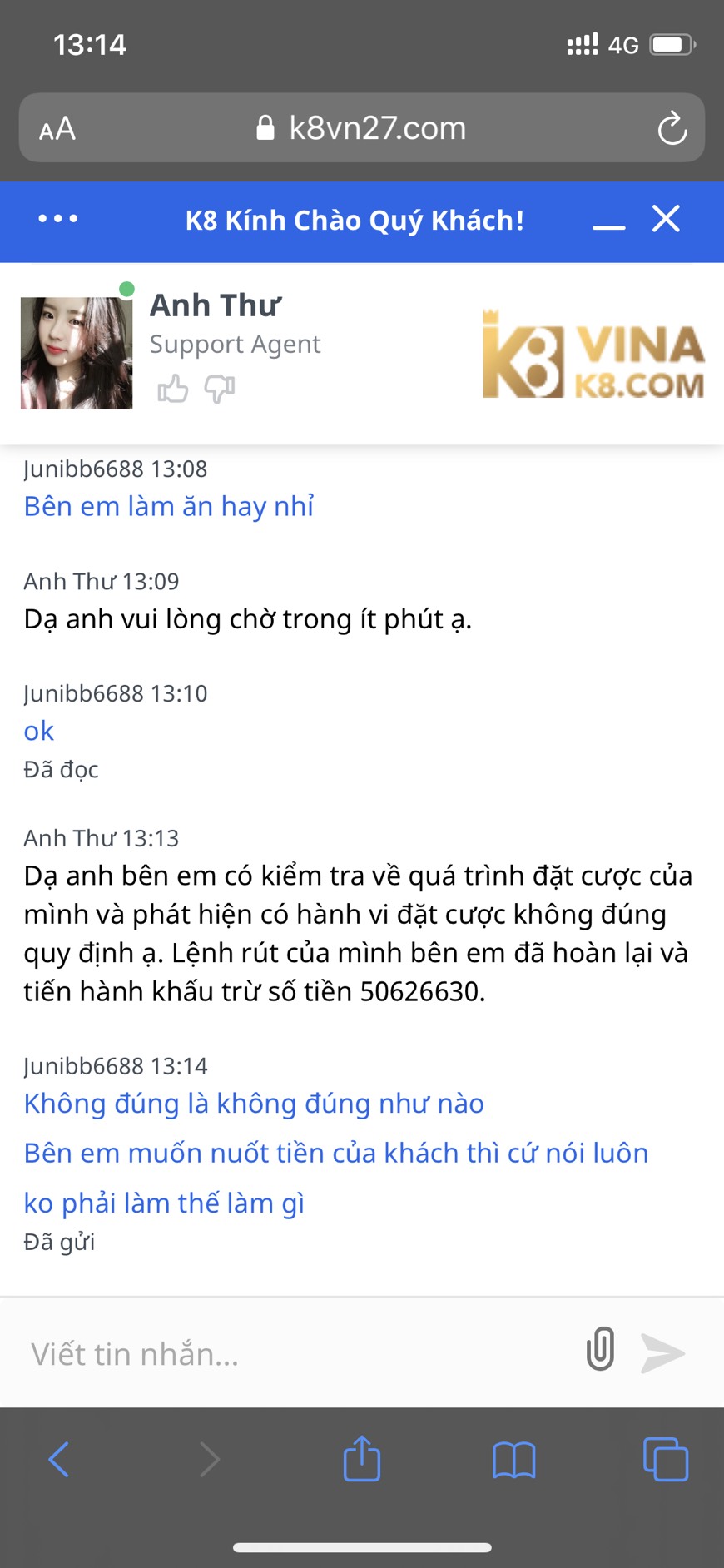Close the K8 support chat

pyautogui.click(x=666, y=219)
